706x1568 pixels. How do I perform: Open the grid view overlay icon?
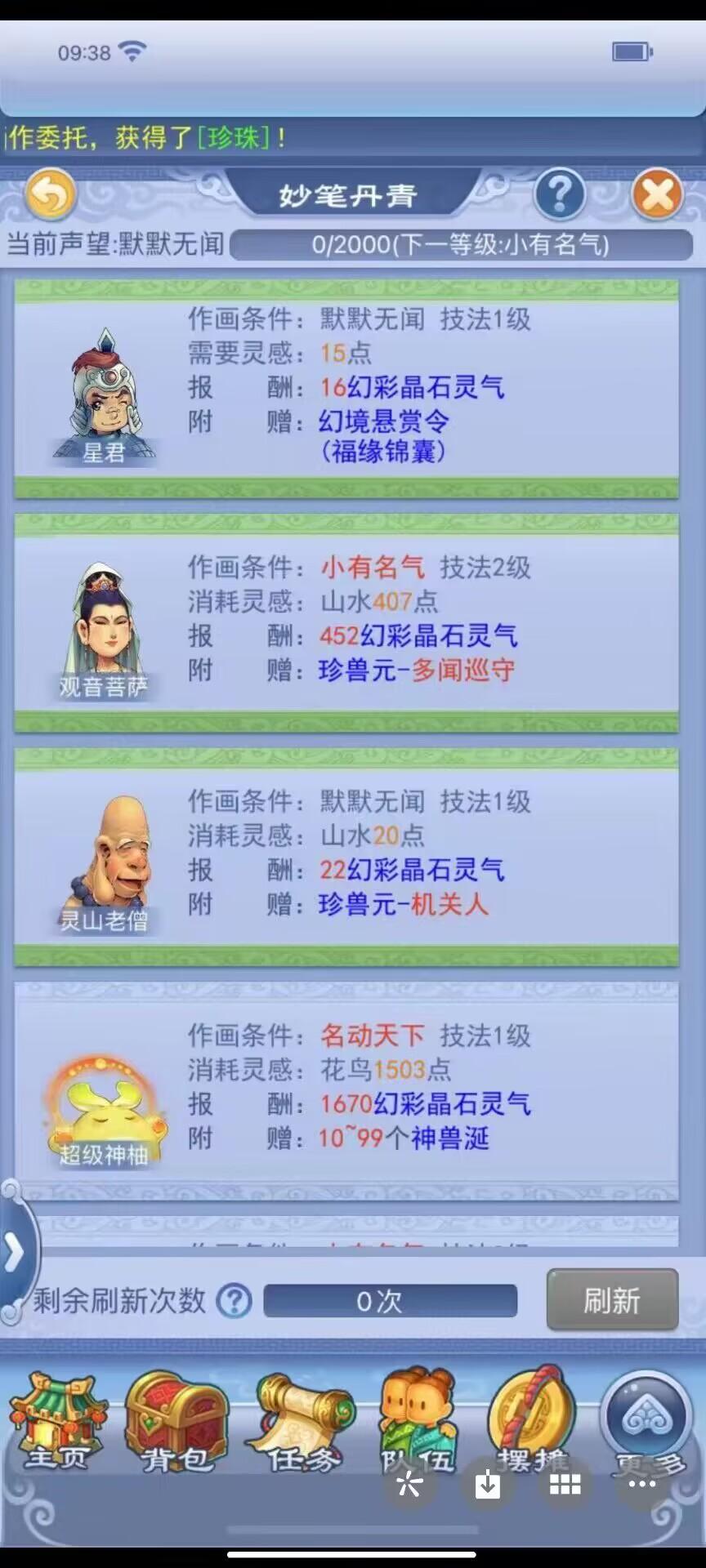565,1485
